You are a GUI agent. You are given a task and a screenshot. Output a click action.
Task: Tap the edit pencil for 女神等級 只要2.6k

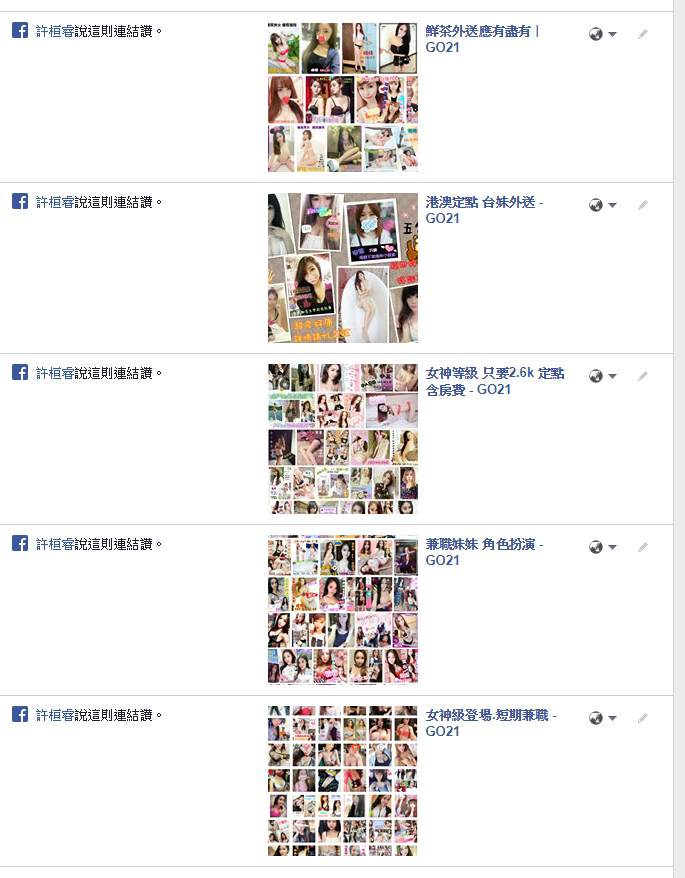643,376
